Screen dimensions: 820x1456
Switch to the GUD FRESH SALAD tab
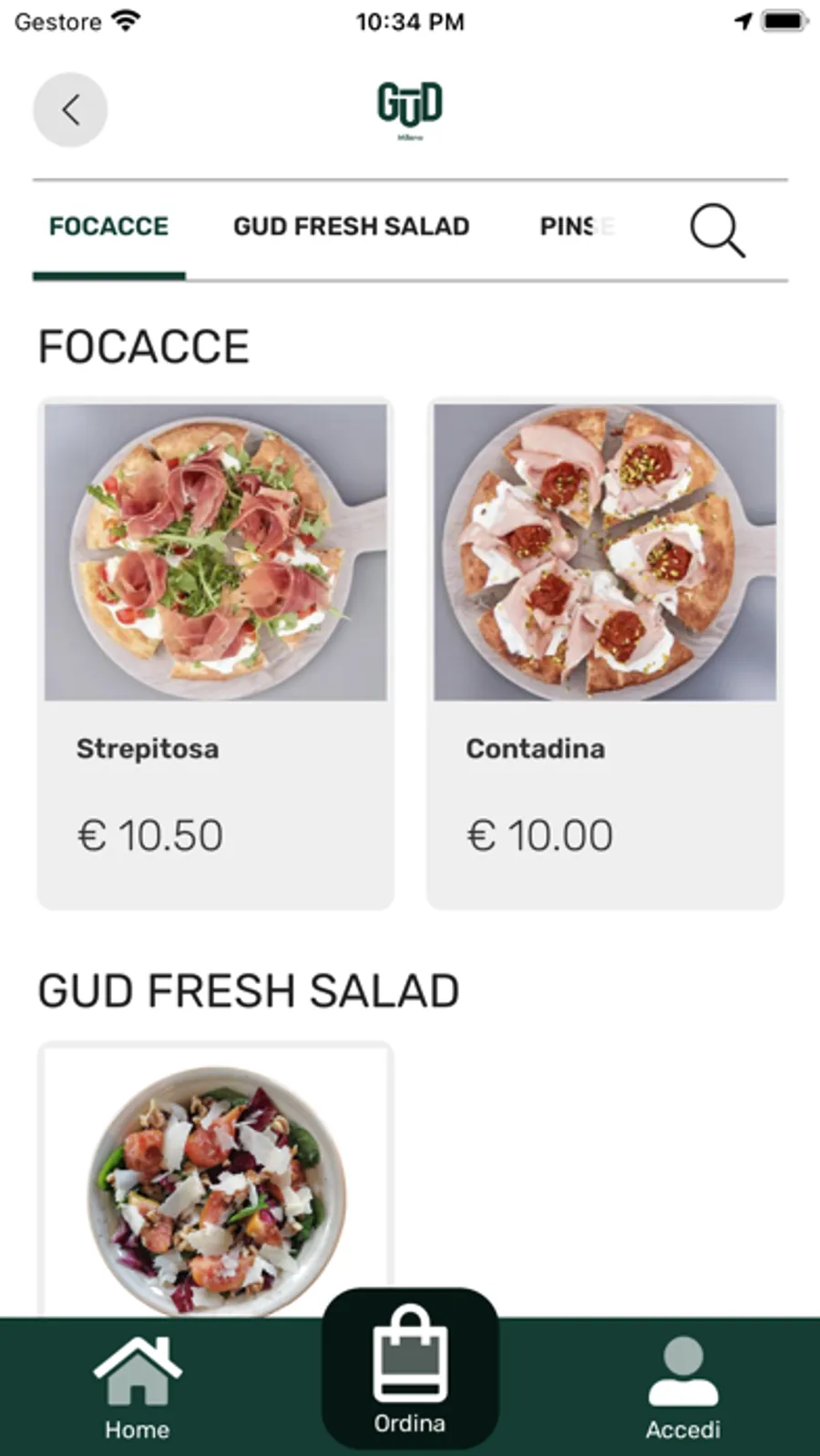click(x=351, y=227)
